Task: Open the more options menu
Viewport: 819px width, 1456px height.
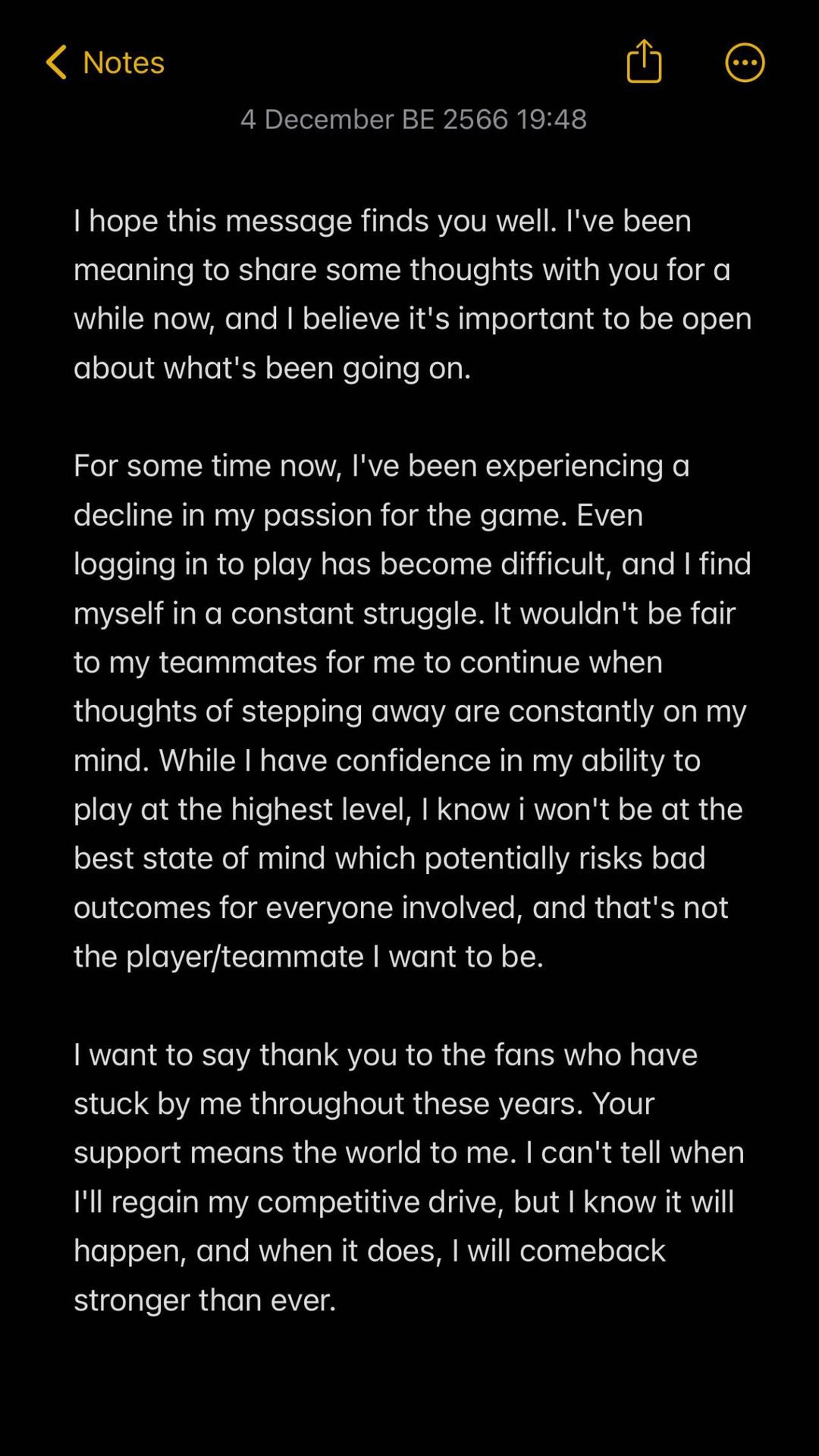Action: pyautogui.click(x=745, y=62)
